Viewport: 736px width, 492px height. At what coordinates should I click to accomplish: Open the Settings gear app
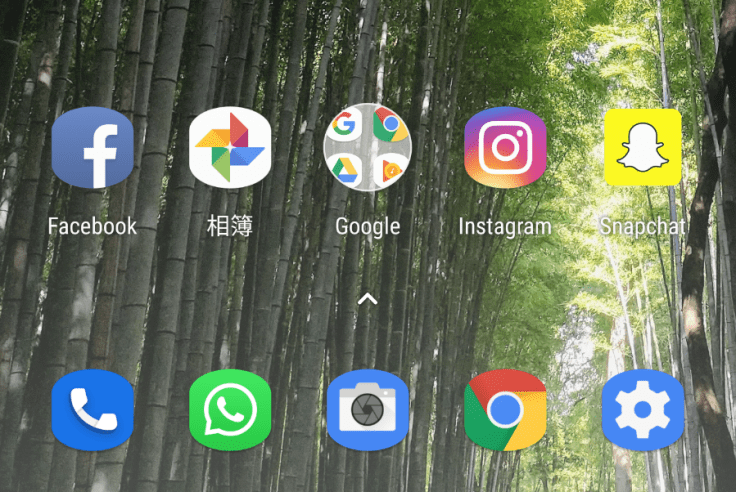point(642,410)
